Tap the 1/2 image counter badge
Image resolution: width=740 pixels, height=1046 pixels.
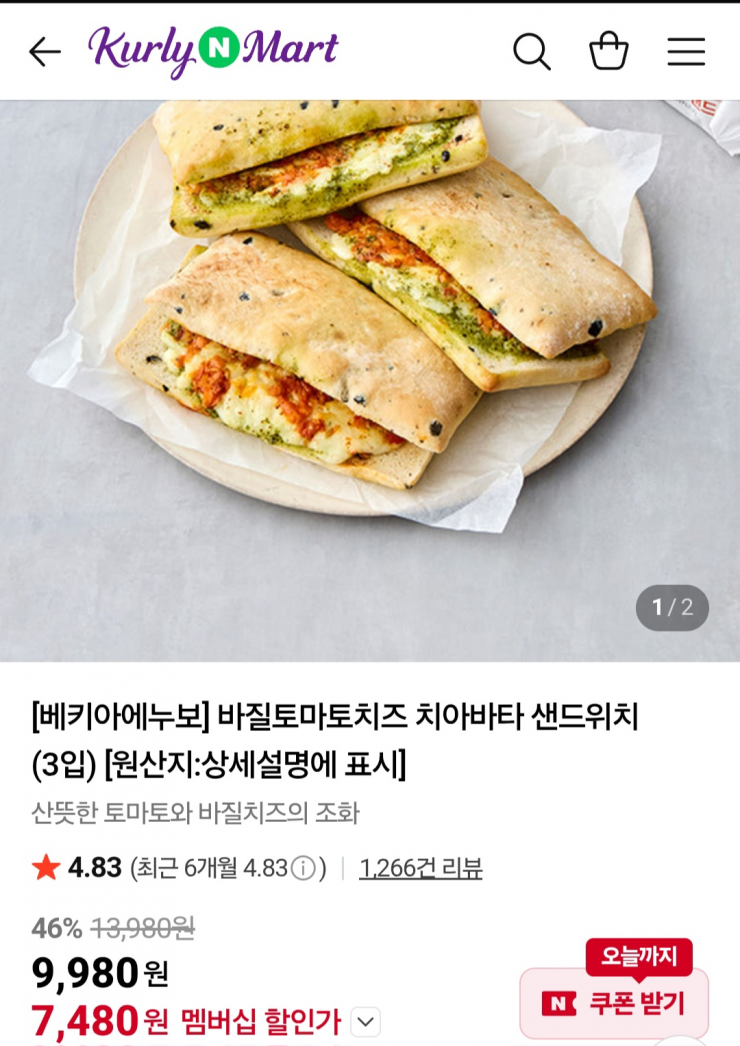tap(673, 607)
